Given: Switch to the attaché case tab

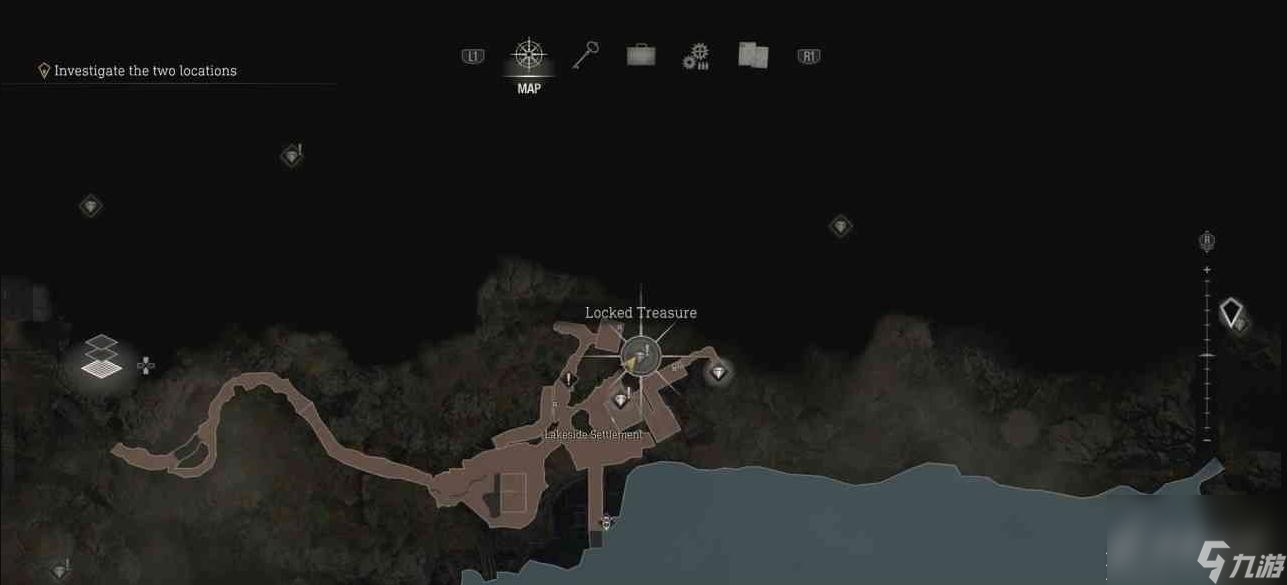Looking at the screenshot, I should point(641,55).
